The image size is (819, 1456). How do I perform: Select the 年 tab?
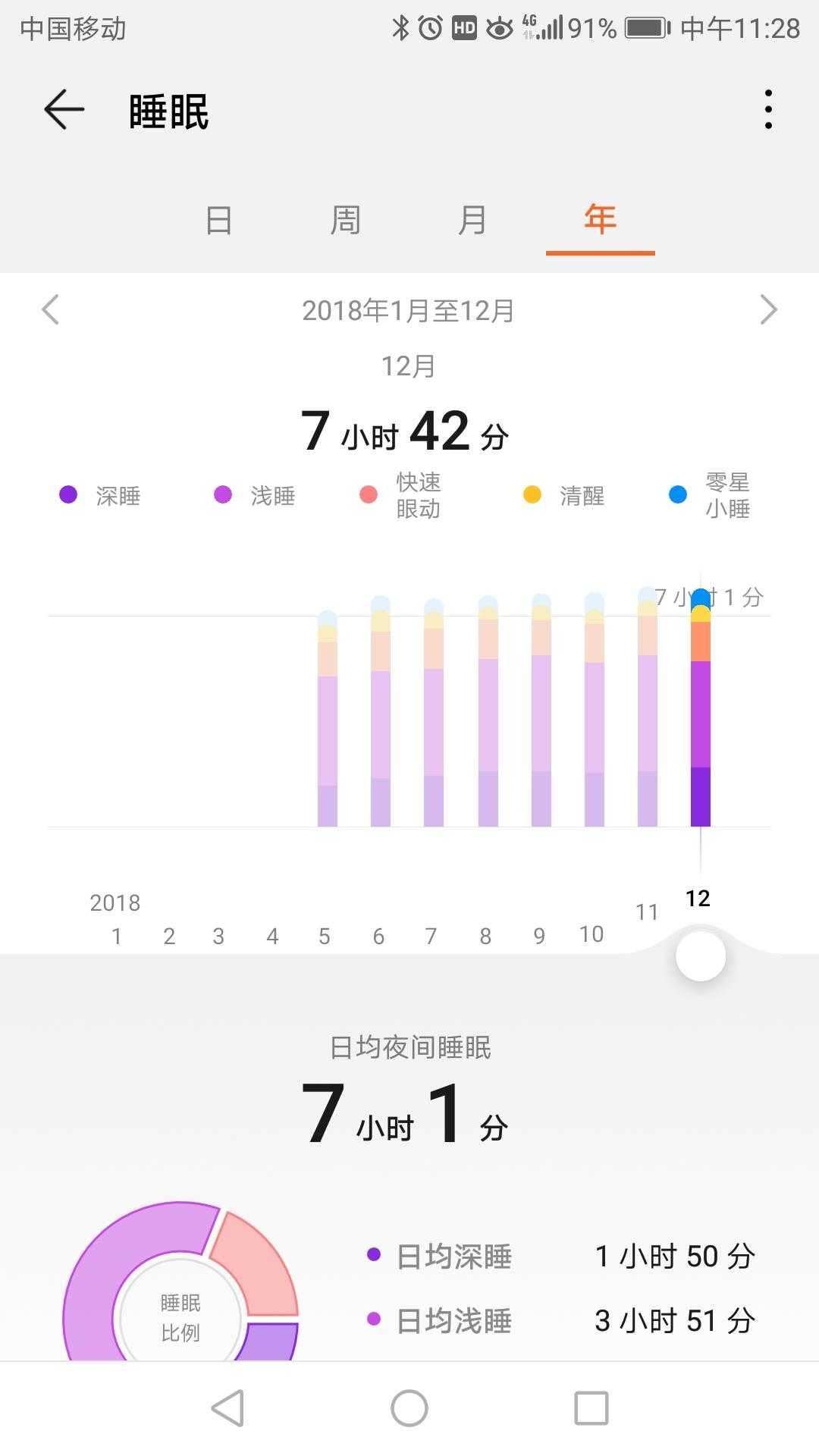(x=600, y=221)
